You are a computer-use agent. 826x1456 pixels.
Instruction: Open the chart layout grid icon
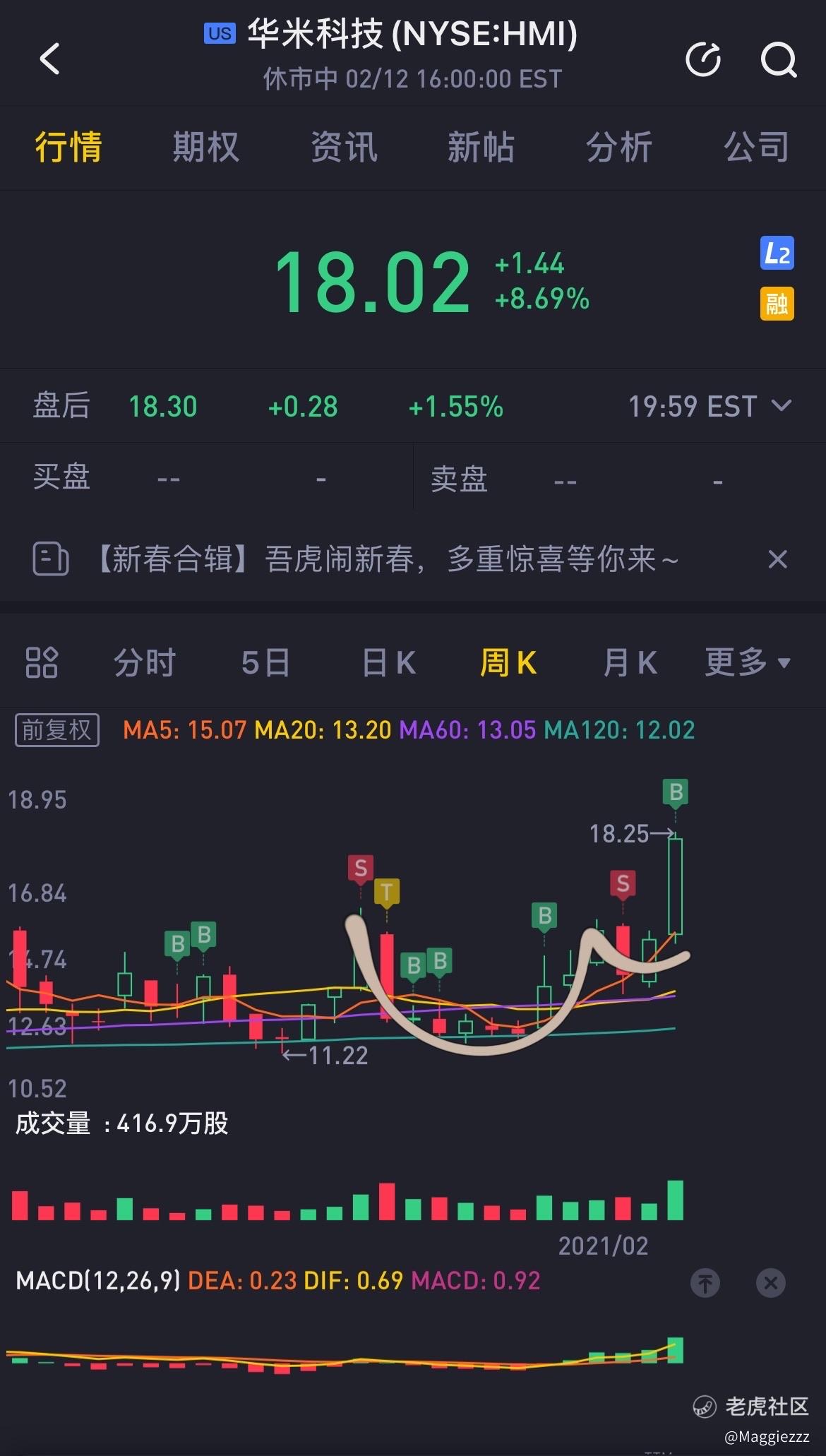42,662
